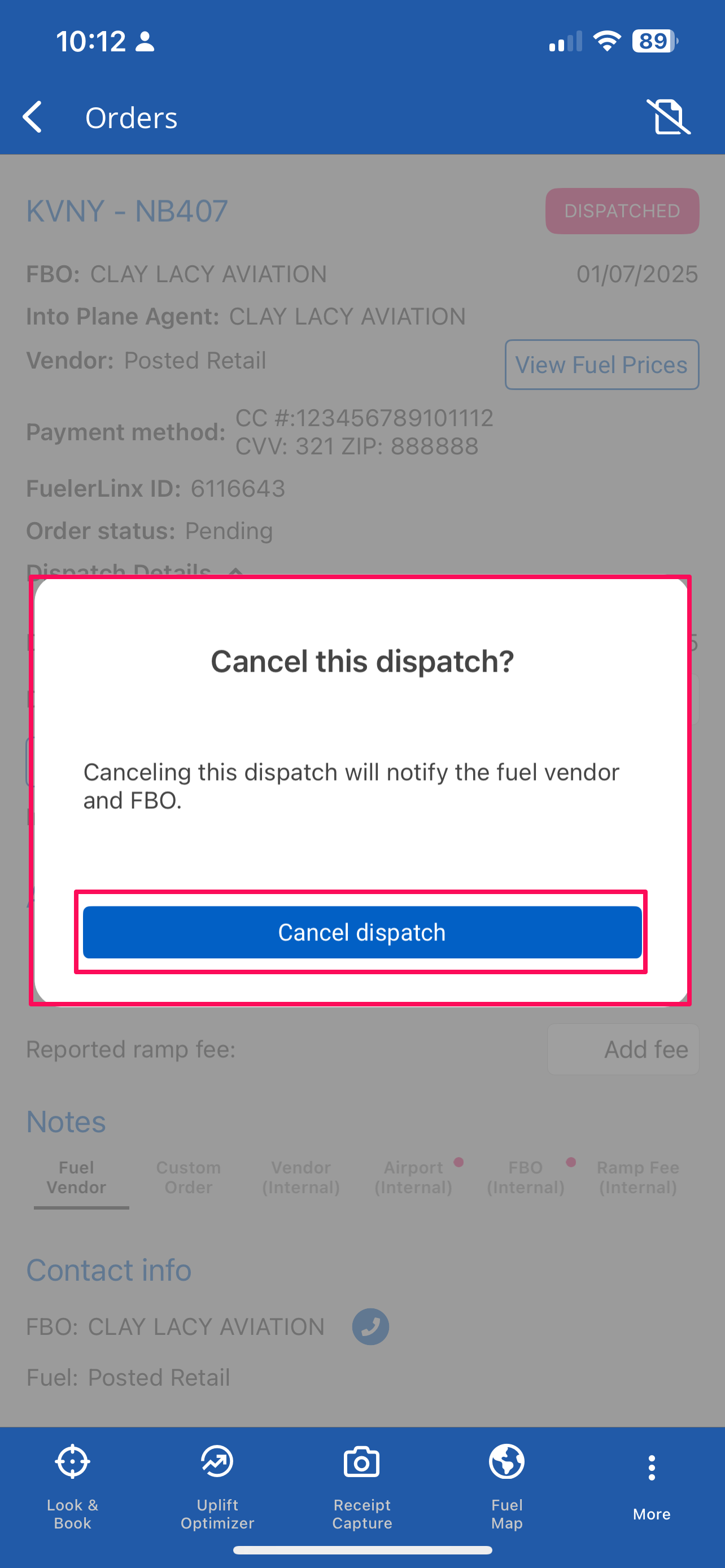The width and height of the screenshot is (725, 1568).
Task: Open the Uplift Optimizer tab
Action: tap(217, 1484)
